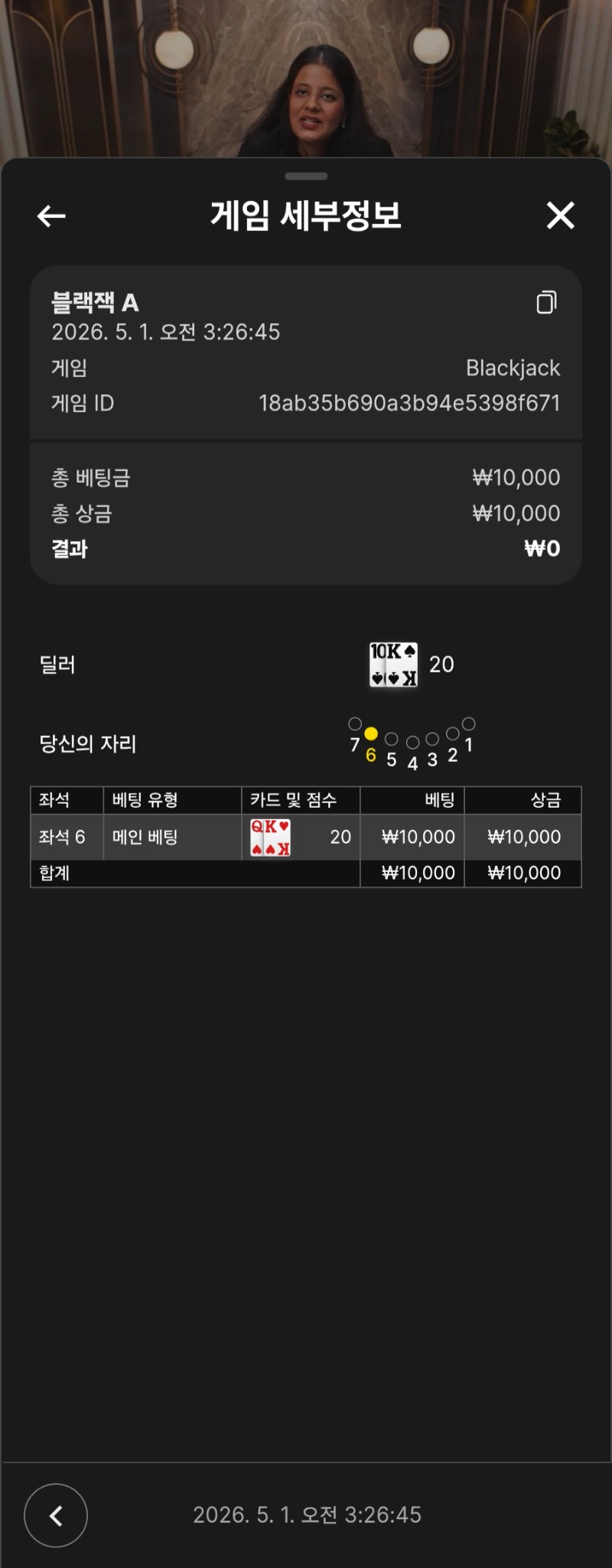Go back using the top-left arrow
Viewport: 612px width, 1568px height.
[51, 216]
